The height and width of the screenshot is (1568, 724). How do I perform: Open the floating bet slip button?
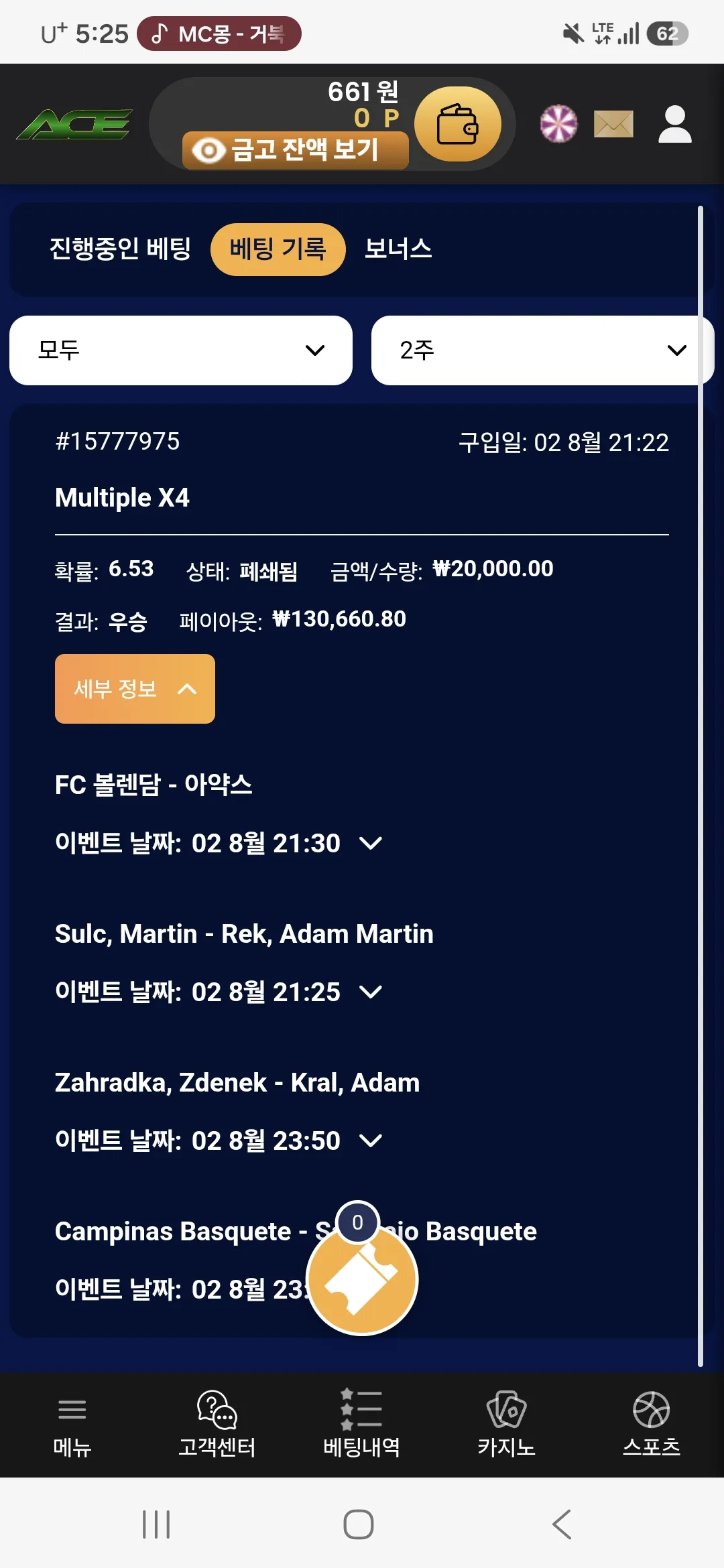tap(362, 1279)
